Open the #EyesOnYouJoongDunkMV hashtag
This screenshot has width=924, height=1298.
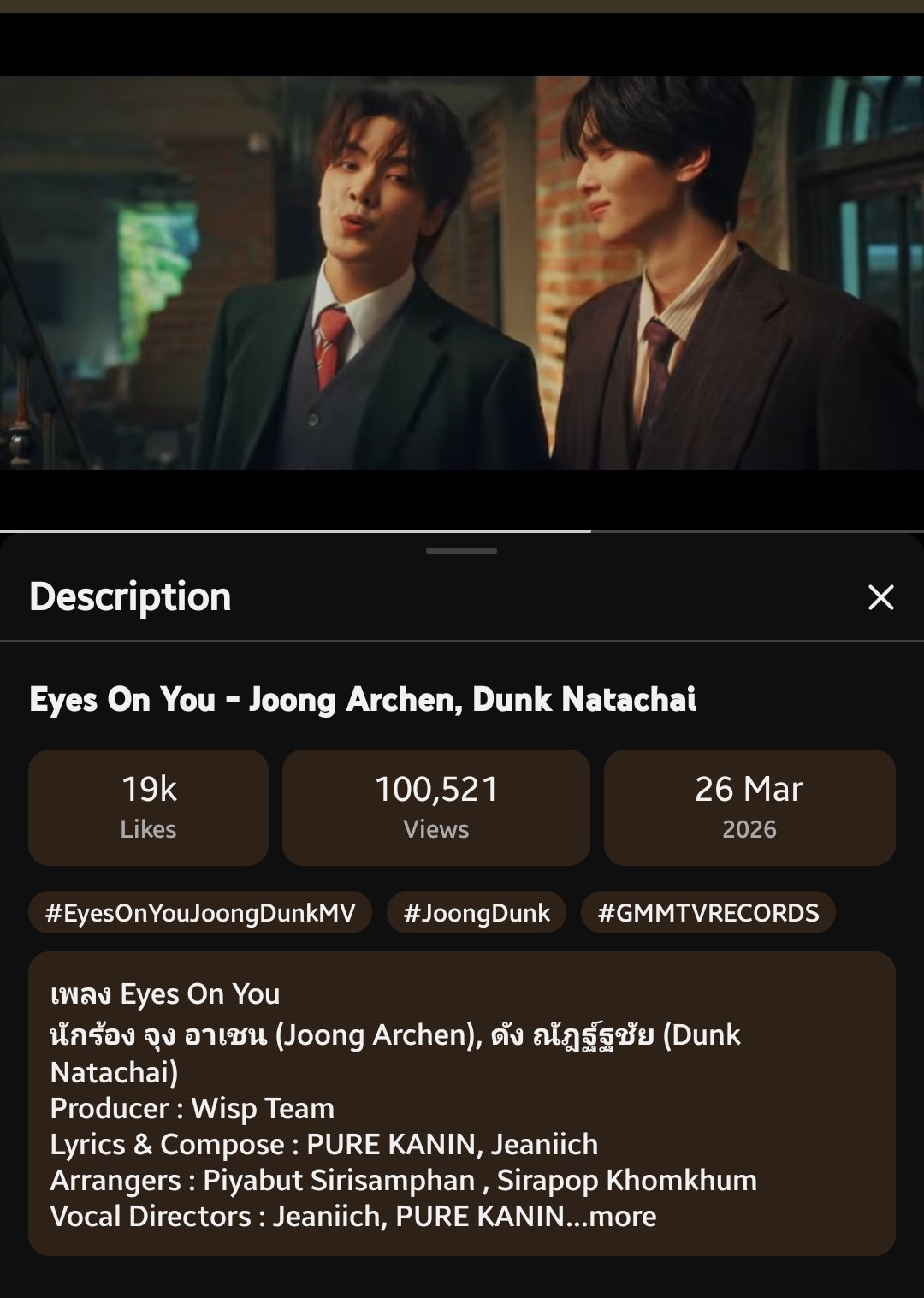tap(200, 913)
